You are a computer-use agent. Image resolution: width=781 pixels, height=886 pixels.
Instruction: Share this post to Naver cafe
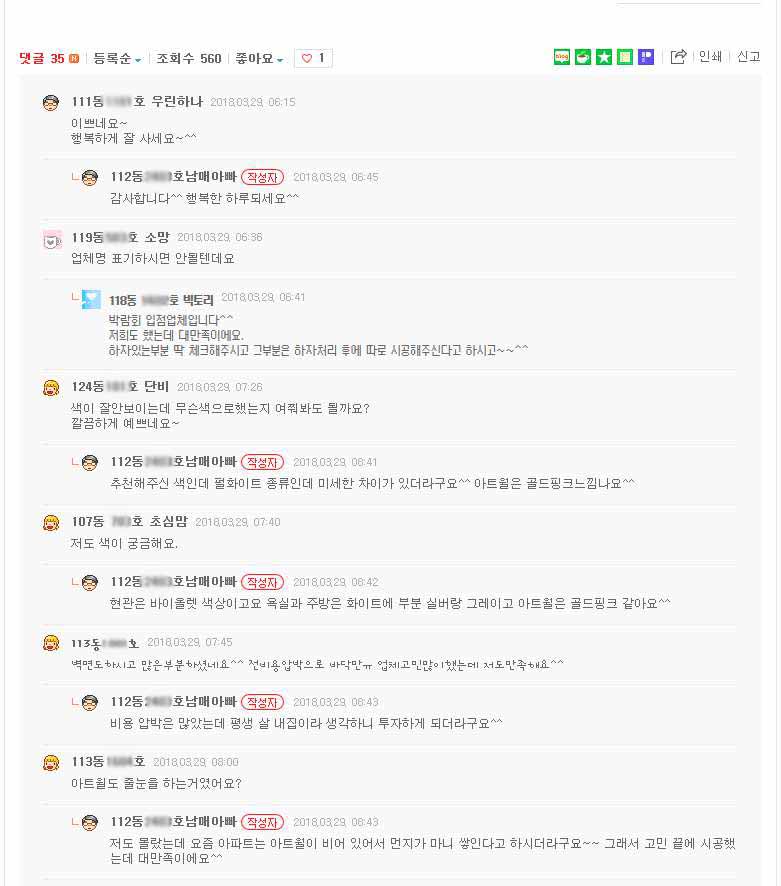(x=583, y=57)
